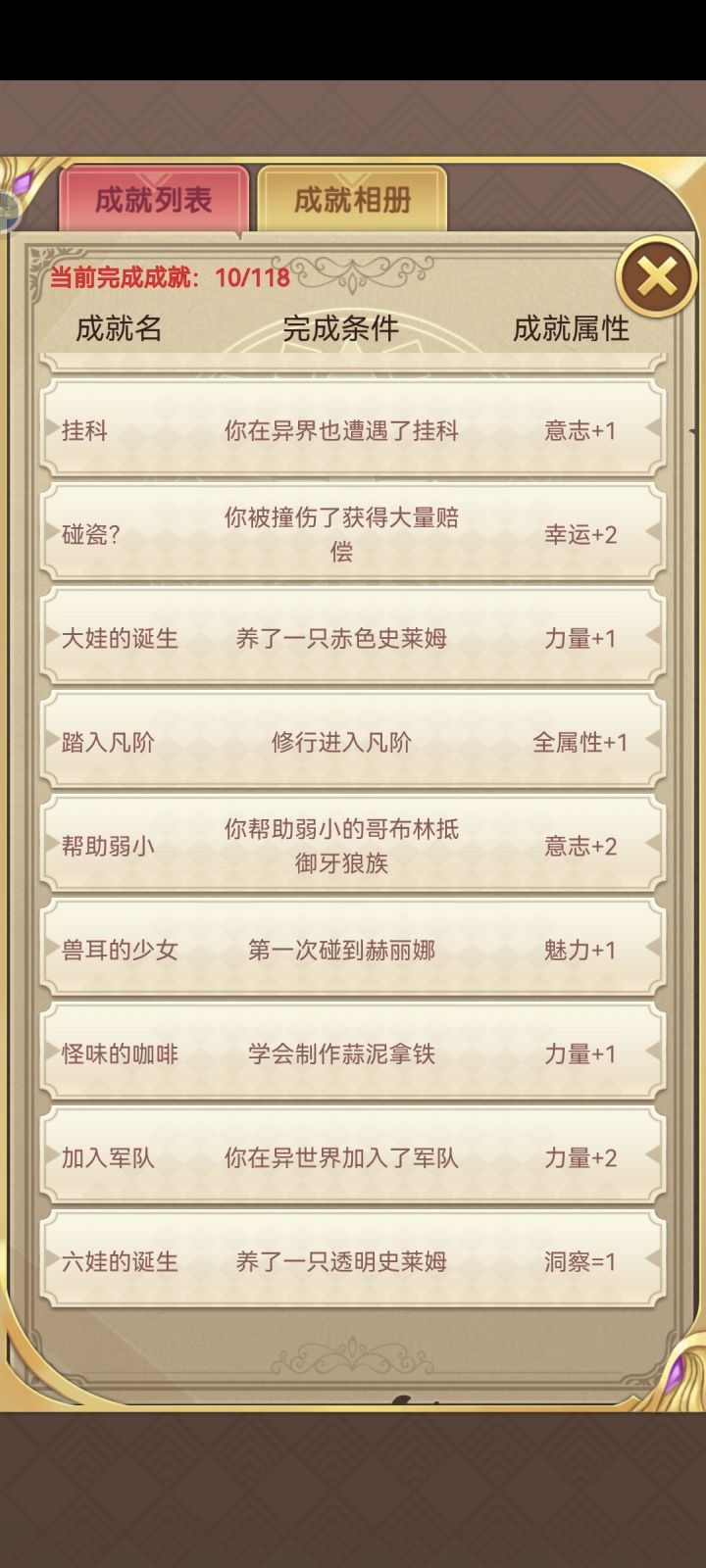Open the 加入军队 achievement row
Image resolution: width=706 pixels, height=1568 pixels.
(350, 1157)
